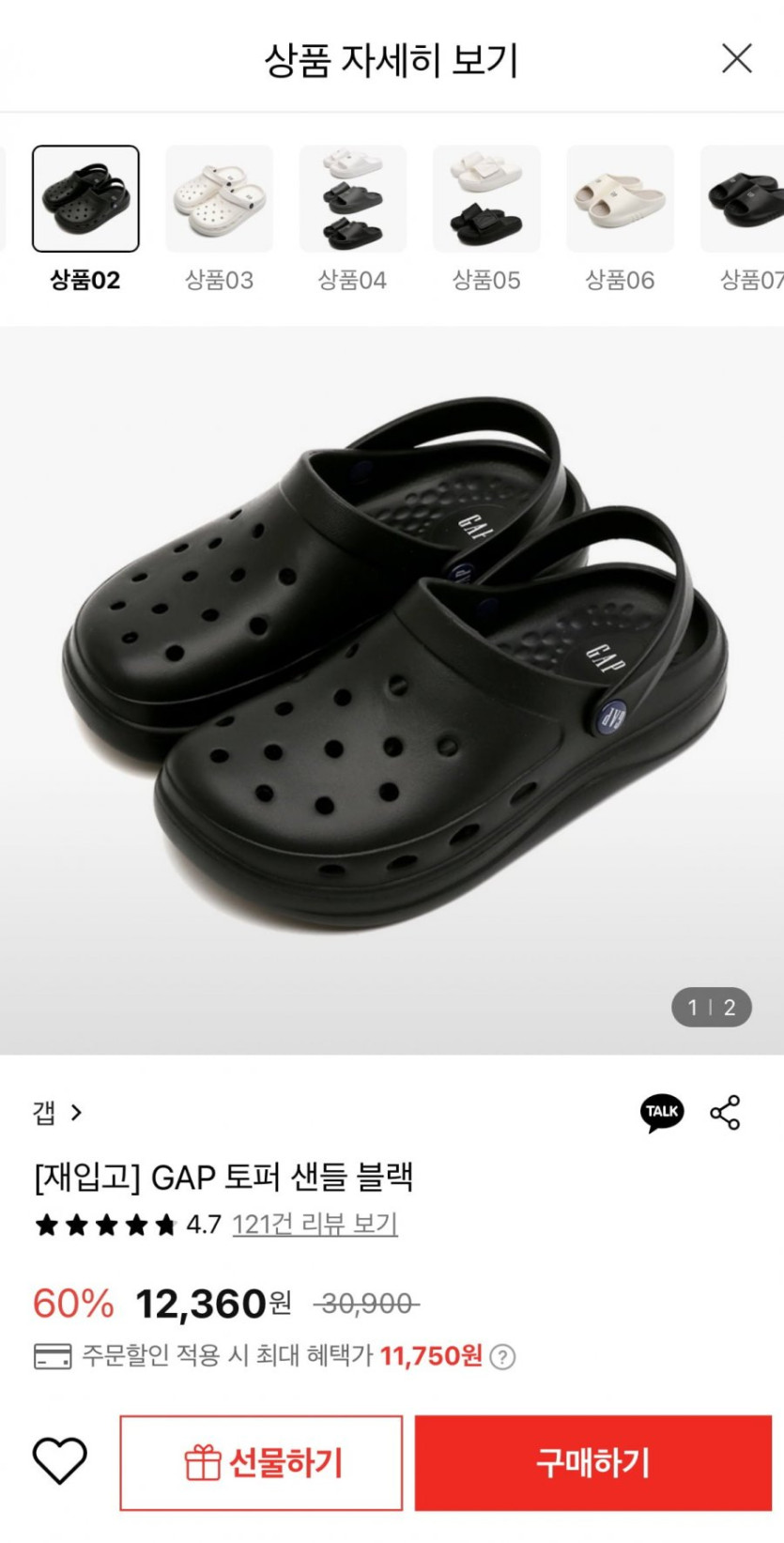Switch to the 상품04 product thumbnail
Image resolution: width=784 pixels, height=1543 pixels.
click(x=353, y=199)
